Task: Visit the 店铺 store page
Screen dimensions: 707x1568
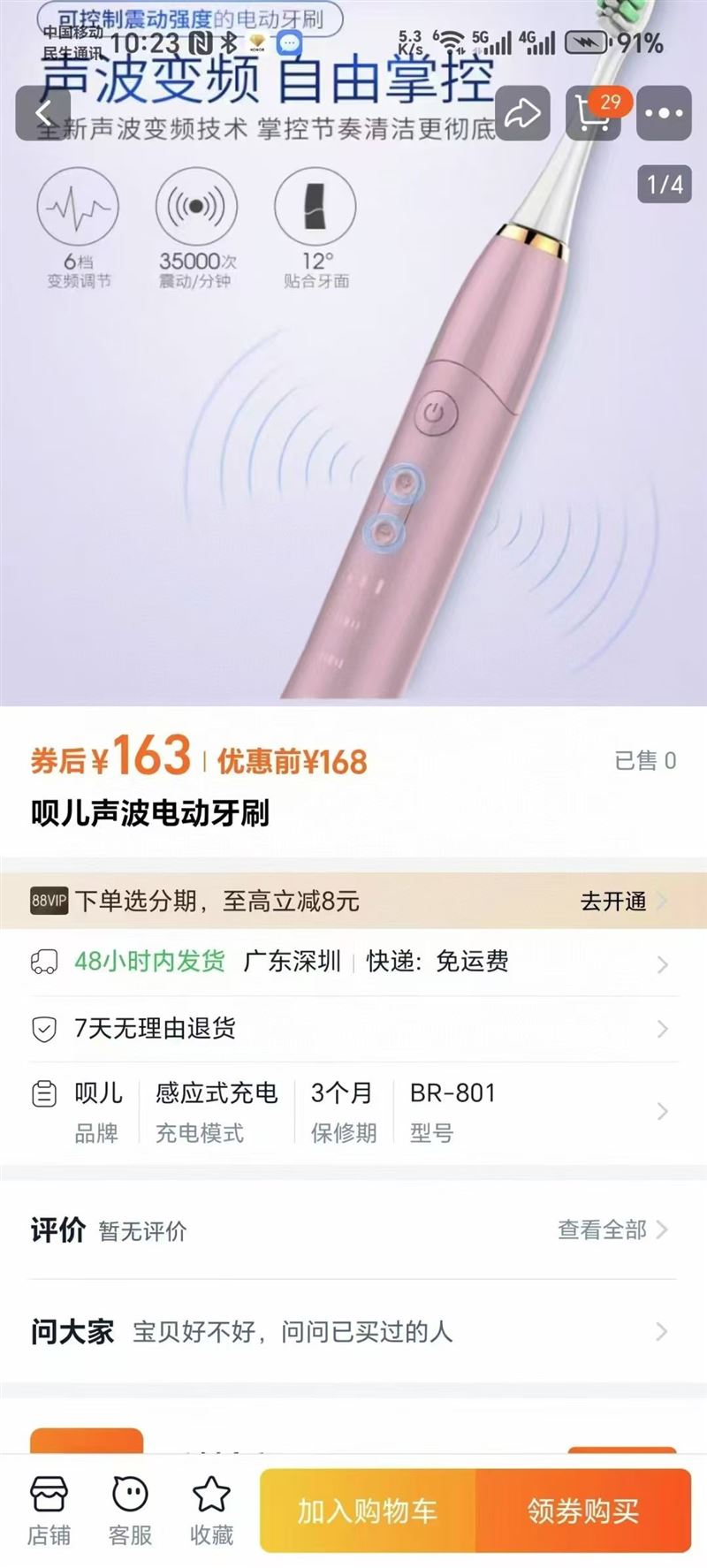Action: pos(49,1511)
